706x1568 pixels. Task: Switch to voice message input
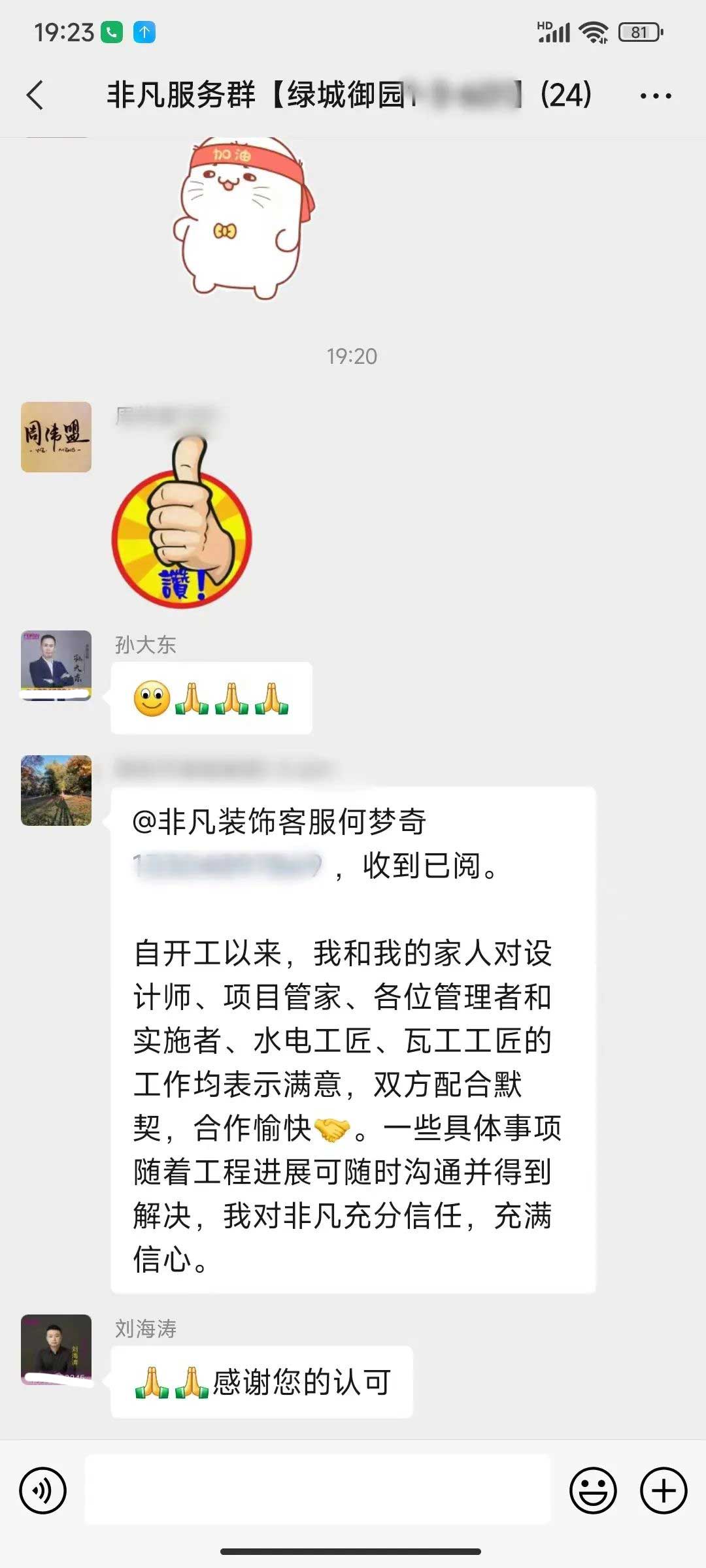click(x=43, y=1491)
